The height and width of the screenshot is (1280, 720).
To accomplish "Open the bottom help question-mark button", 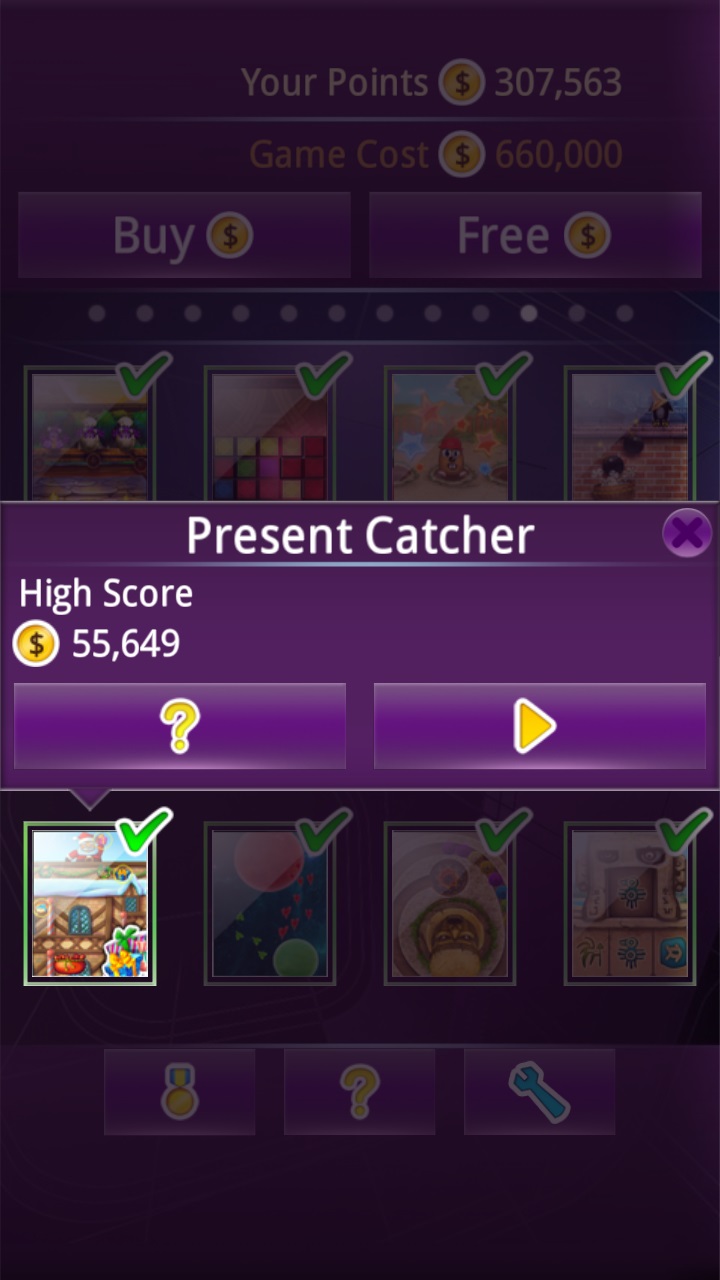I will (x=360, y=1092).
